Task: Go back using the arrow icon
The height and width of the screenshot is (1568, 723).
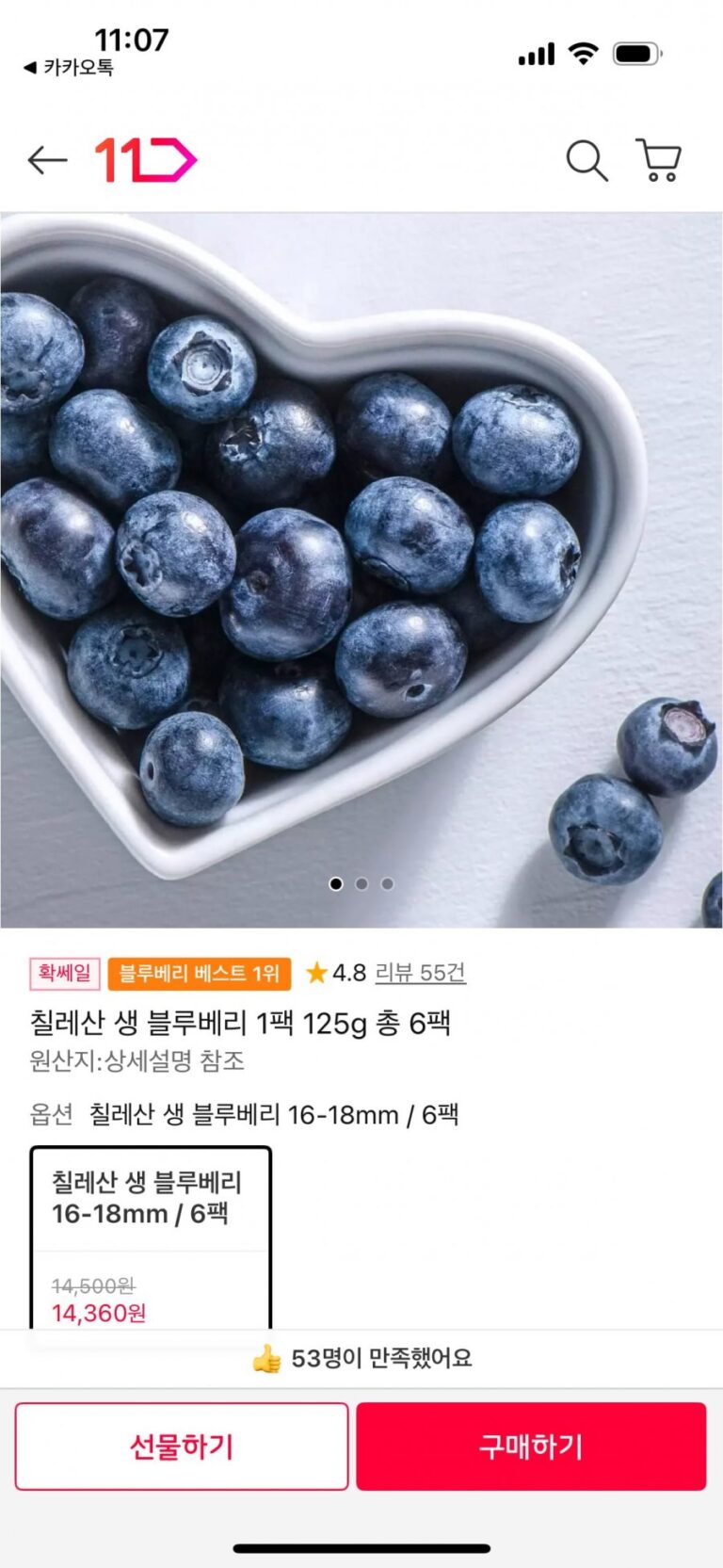Action: point(47,161)
